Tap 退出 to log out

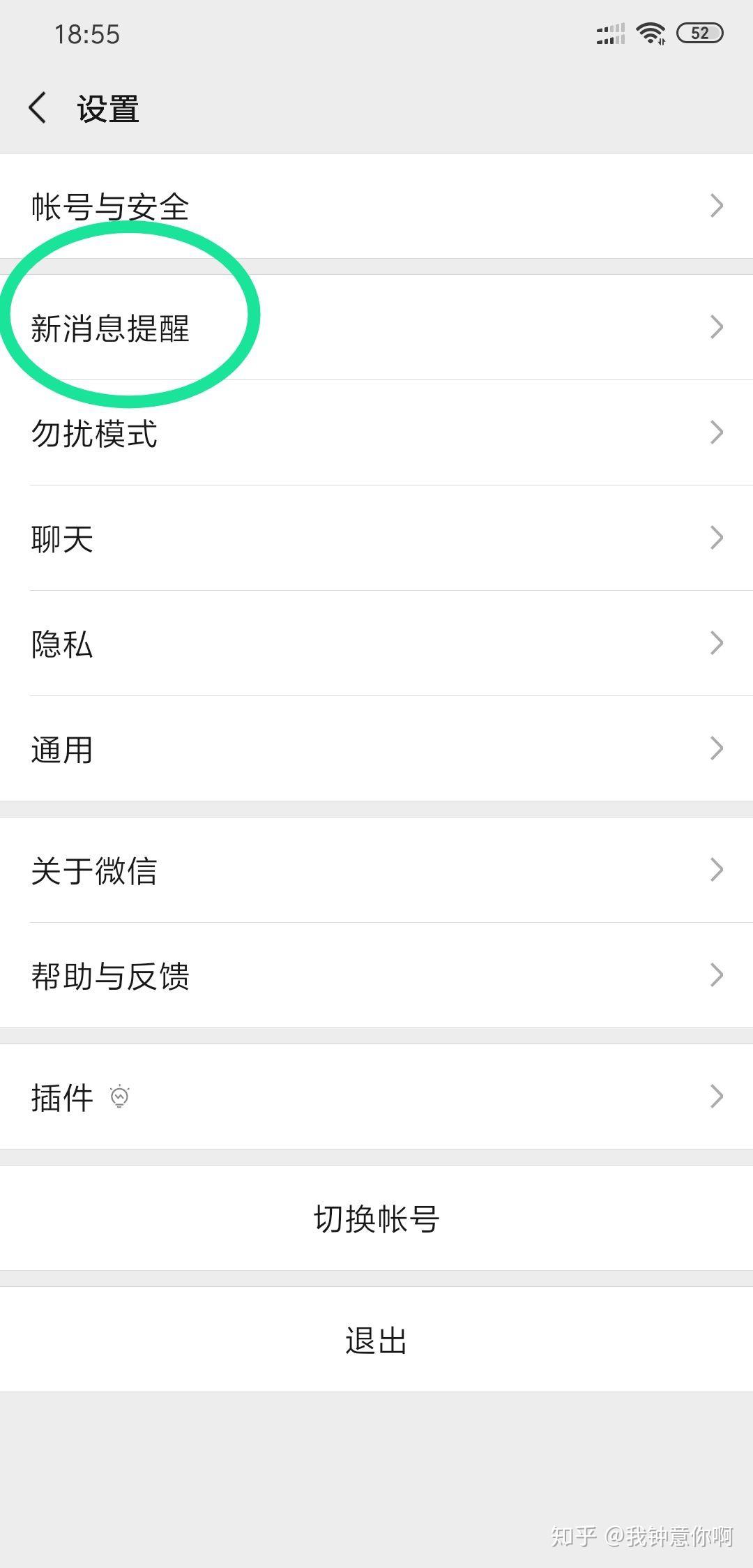coord(376,1339)
